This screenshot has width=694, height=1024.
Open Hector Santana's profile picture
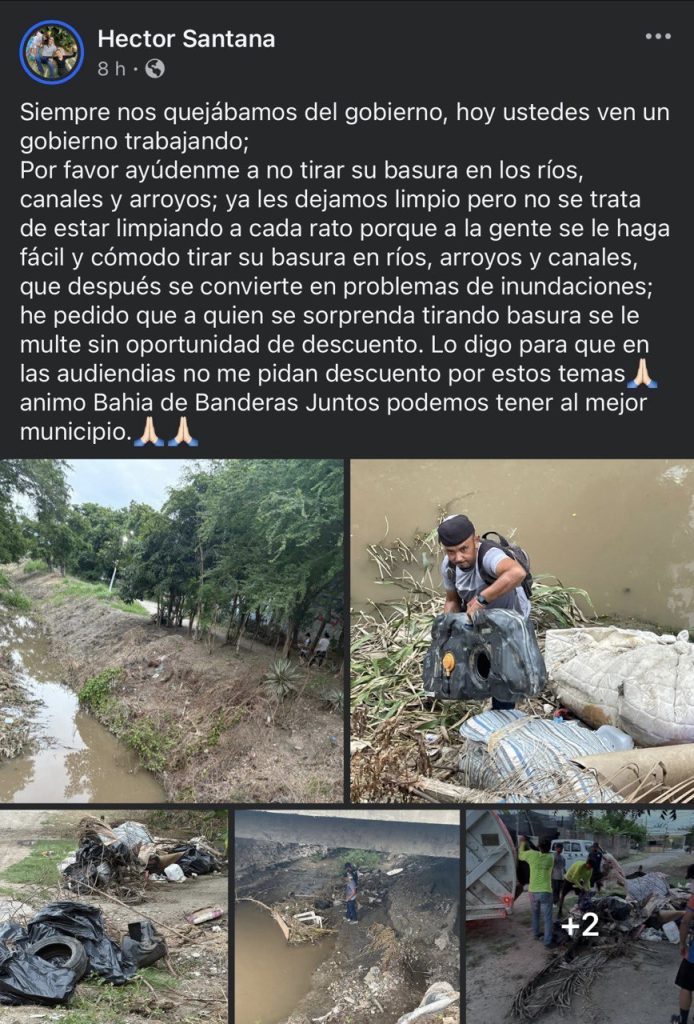[x=51, y=52]
